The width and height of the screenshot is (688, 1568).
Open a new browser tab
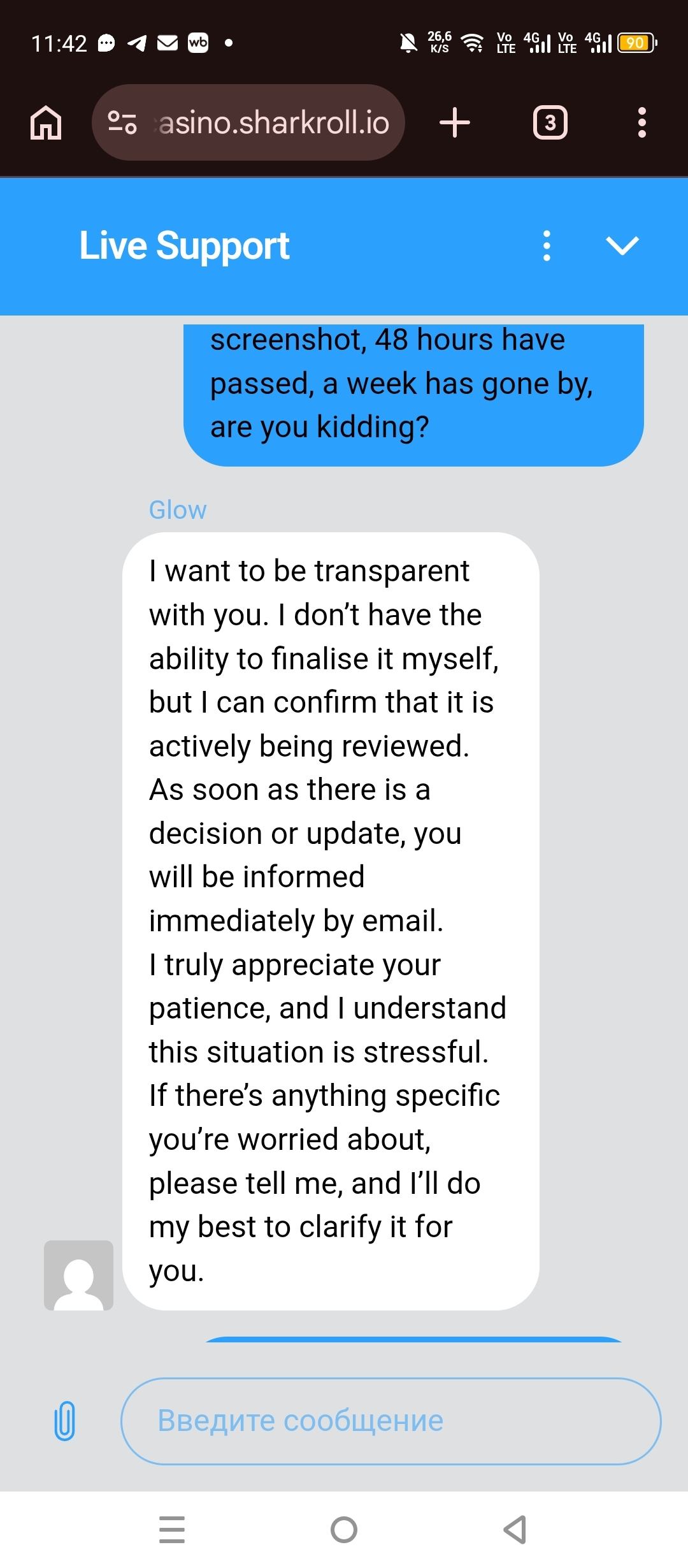[x=455, y=122]
